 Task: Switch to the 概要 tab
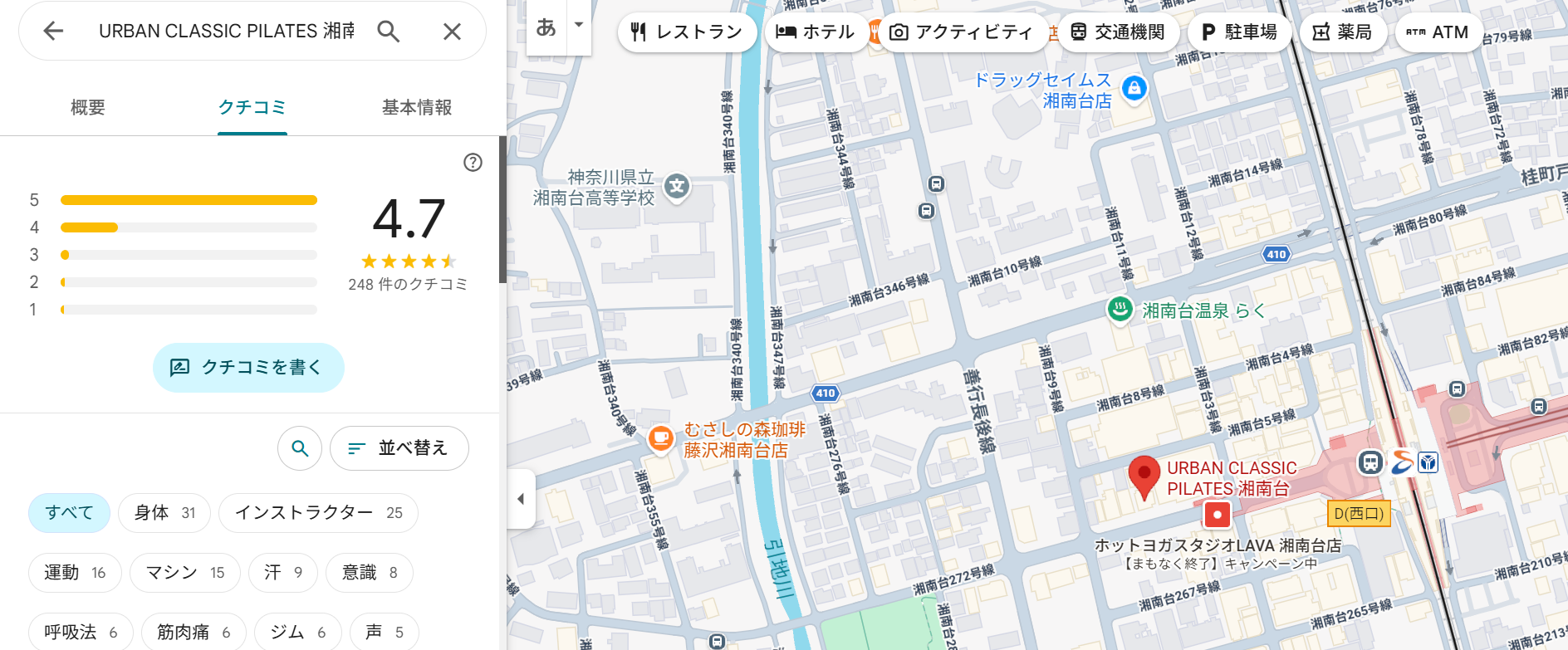[87, 107]
